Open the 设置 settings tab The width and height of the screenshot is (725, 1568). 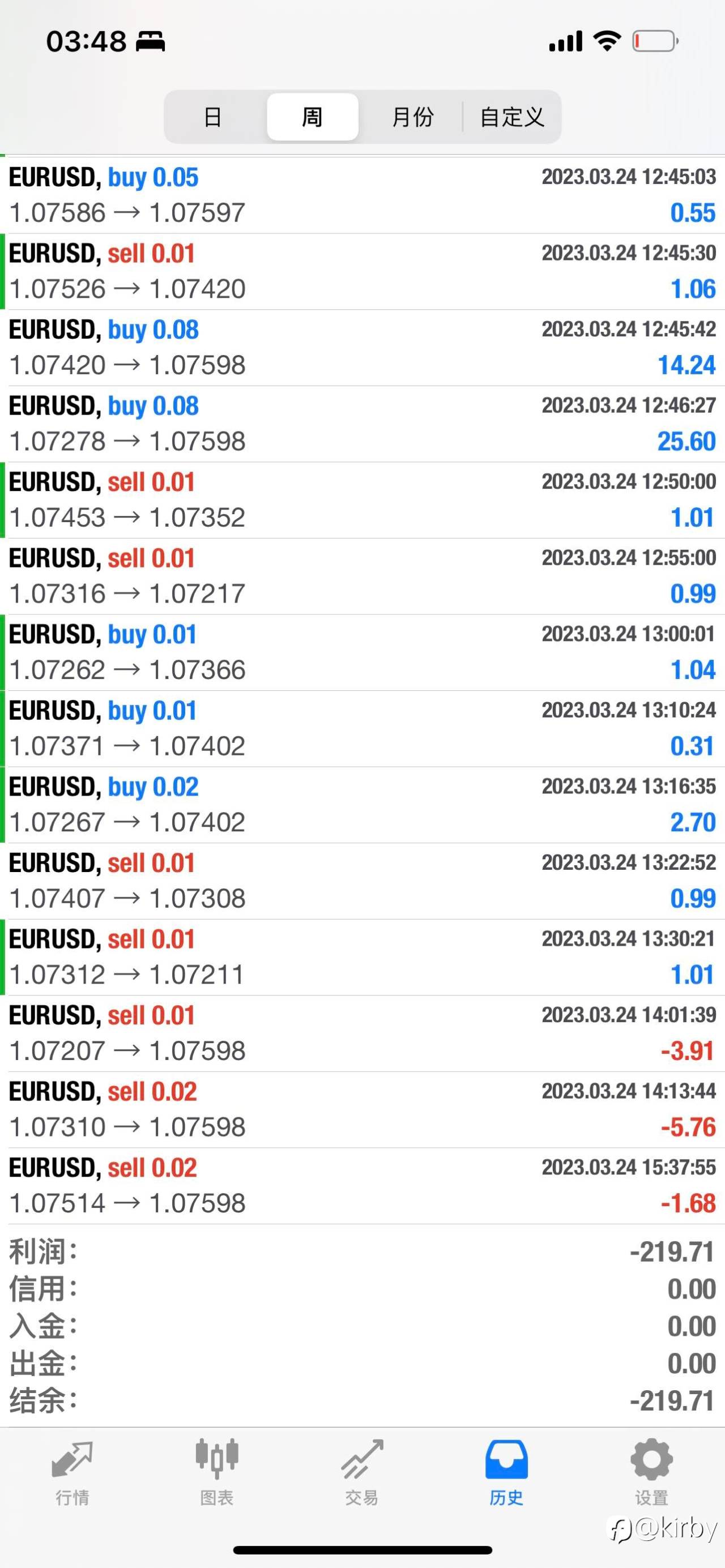coord(651,1472)
